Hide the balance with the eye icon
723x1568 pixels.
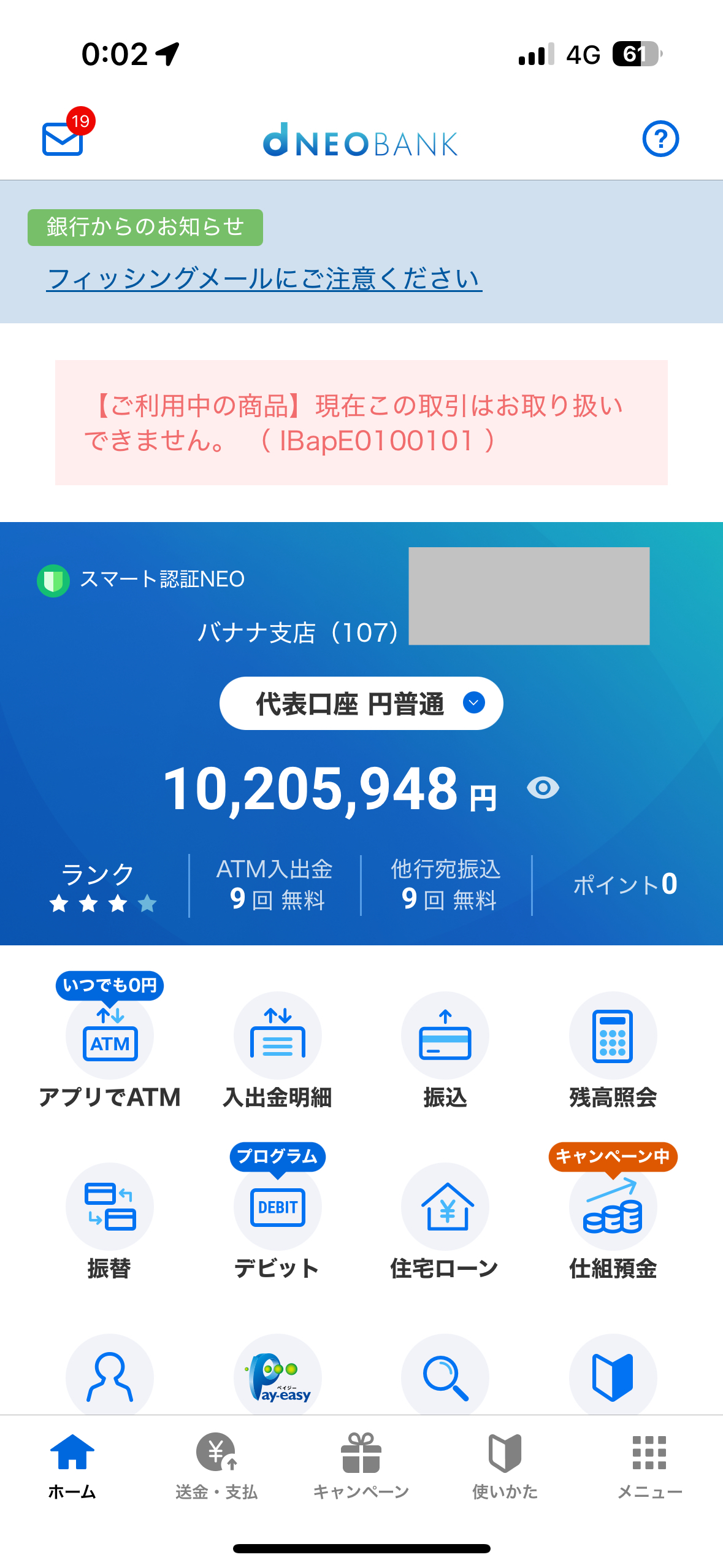(x=543, y=788)
